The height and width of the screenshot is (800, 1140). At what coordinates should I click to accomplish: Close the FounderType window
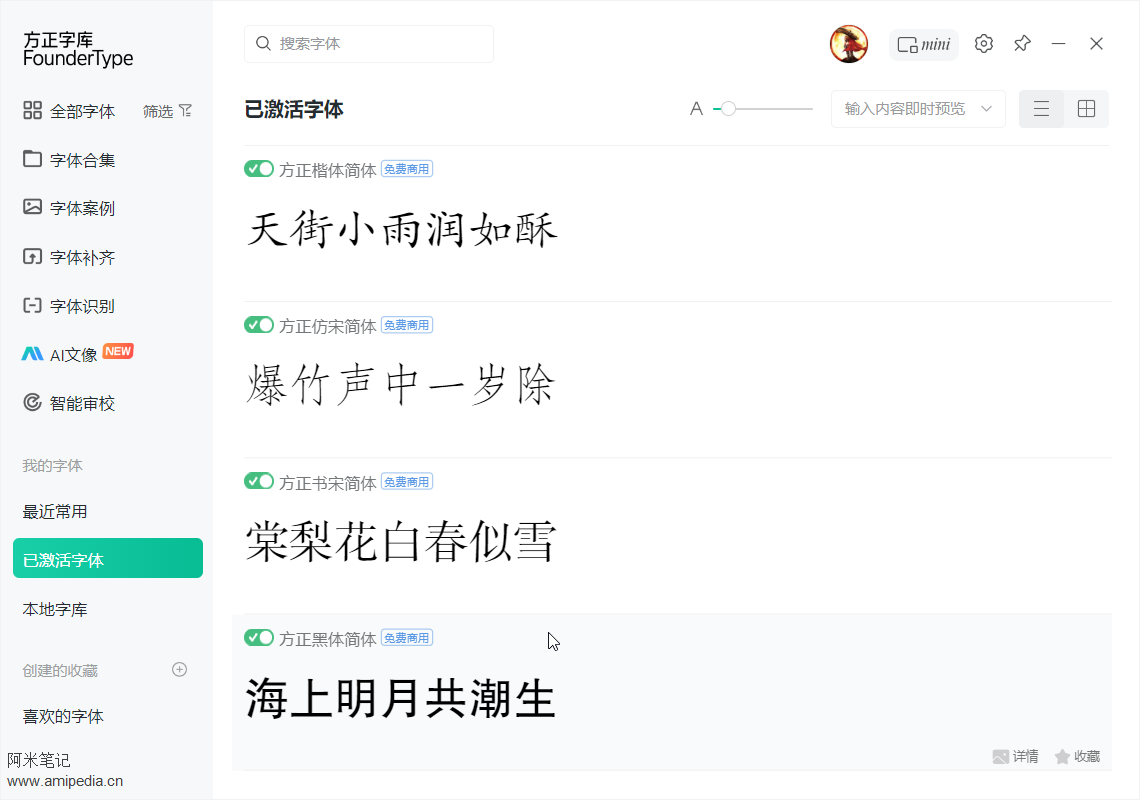click(1097, 44)
